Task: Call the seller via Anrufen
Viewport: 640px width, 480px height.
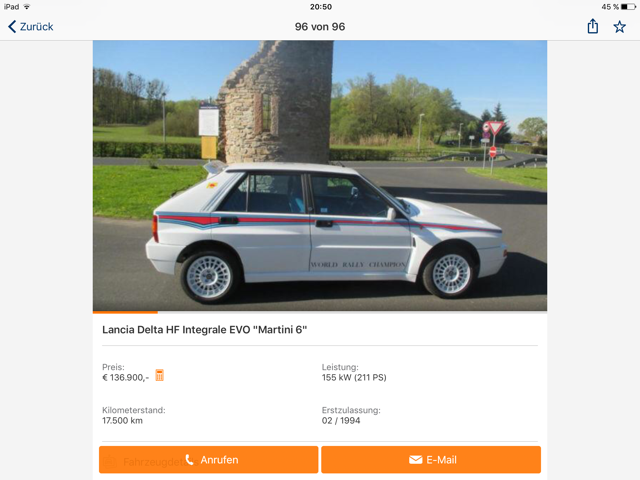Action: coord(209,460)
